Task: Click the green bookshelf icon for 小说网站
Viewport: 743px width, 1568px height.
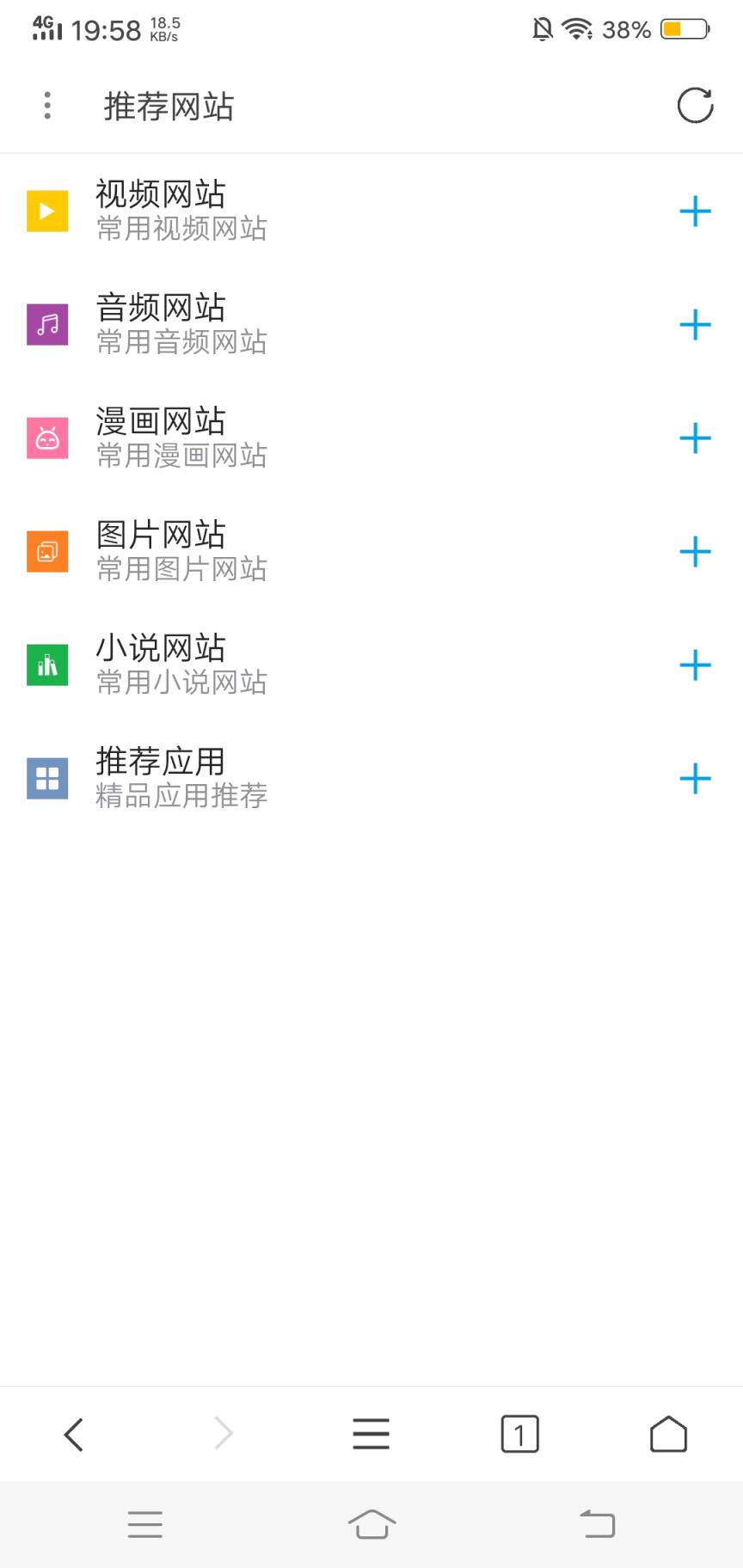Action: [x=47, y=665]
